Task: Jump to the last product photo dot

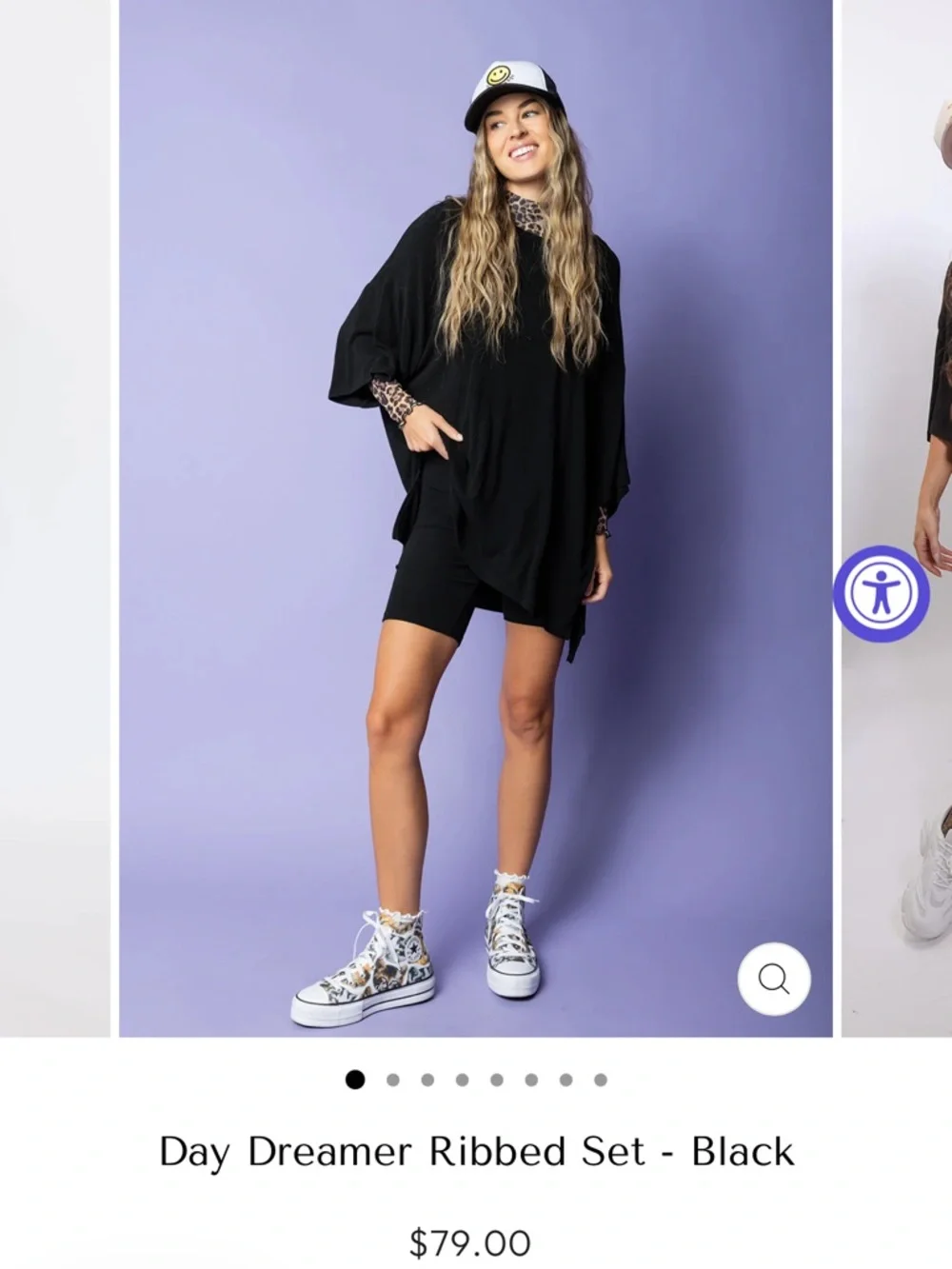Action: click(x=600, y=1080)
